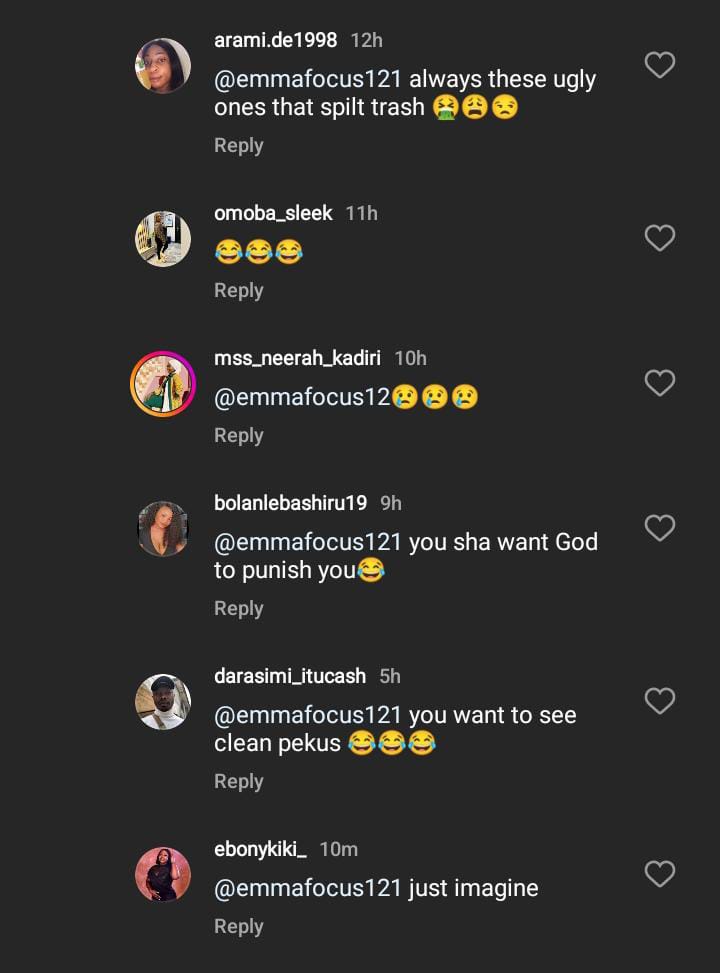
Task: Like bolanlebashiru19's comment with heart icon
Action: [x=659, y=528]
